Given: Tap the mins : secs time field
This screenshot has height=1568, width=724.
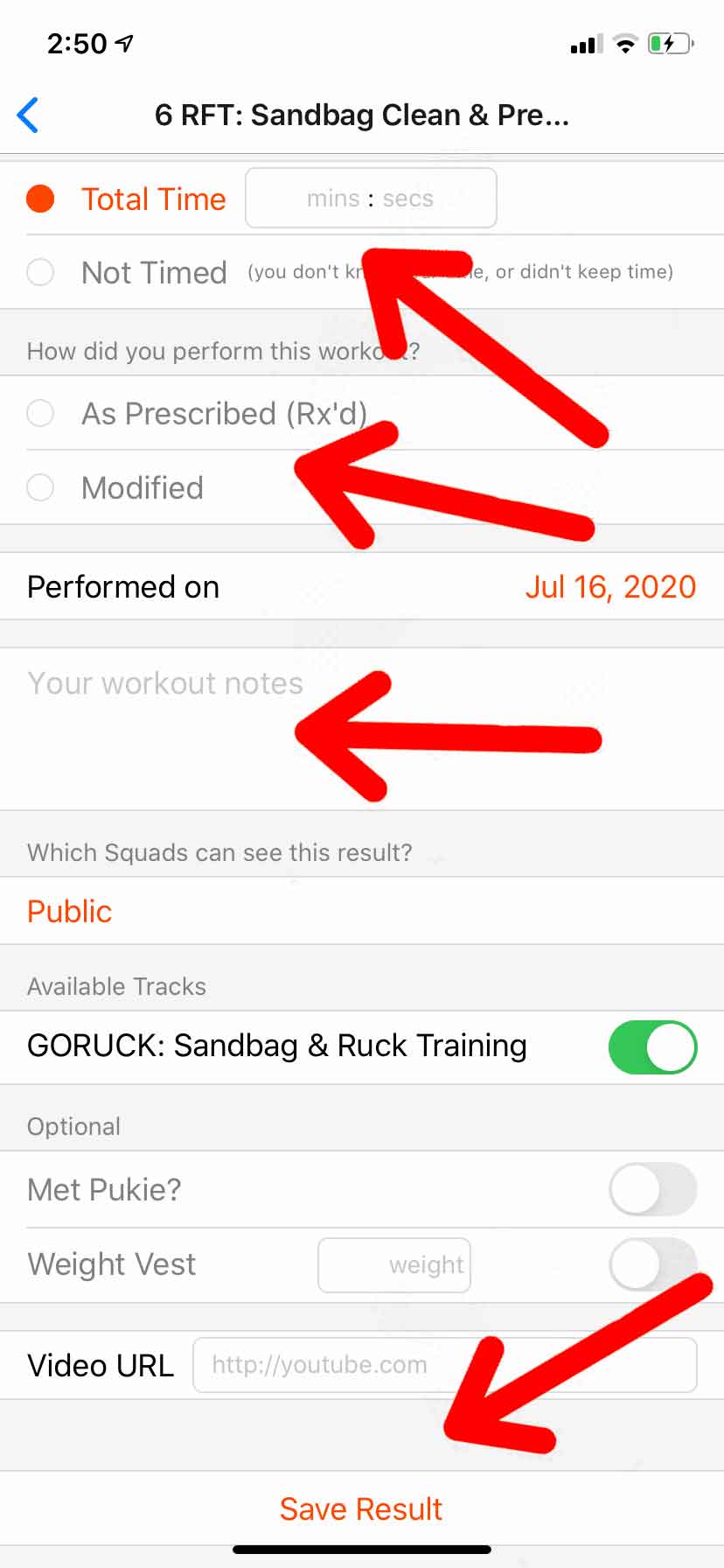Looking at the screenshot, I should (x=371, y=199).
